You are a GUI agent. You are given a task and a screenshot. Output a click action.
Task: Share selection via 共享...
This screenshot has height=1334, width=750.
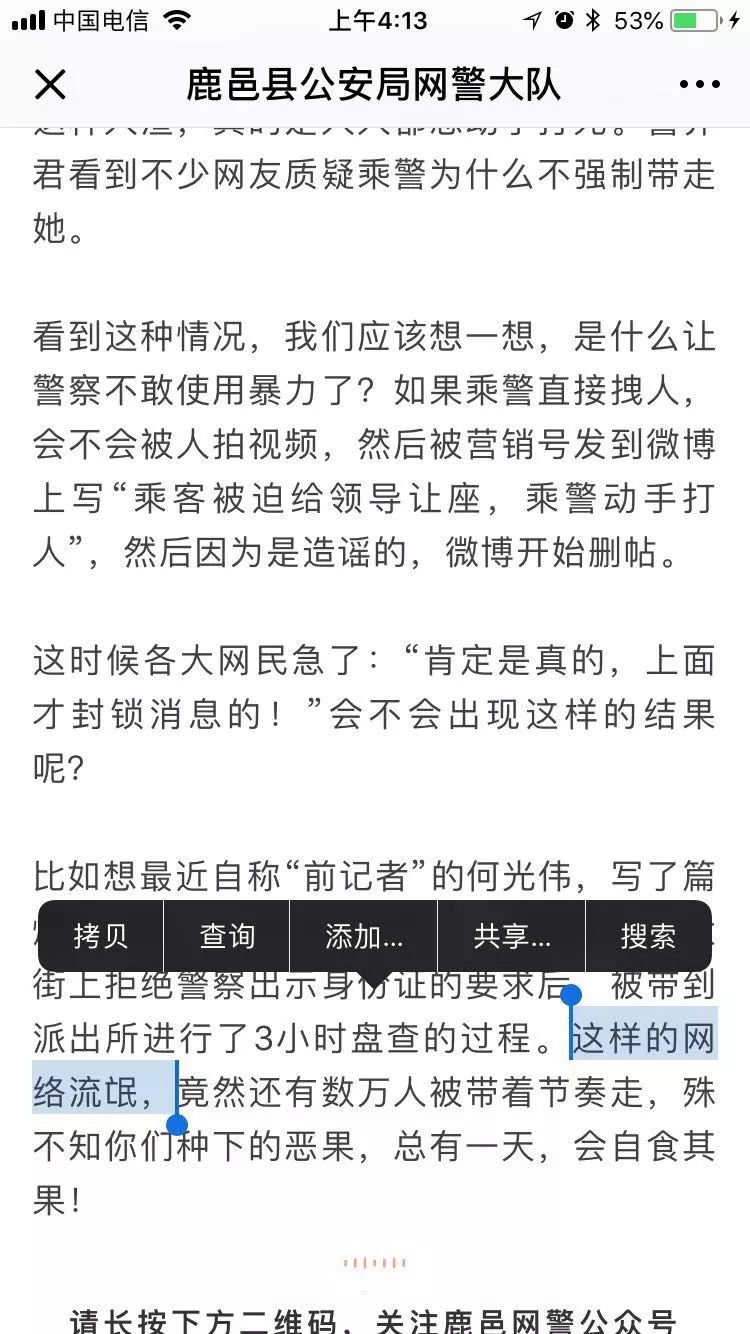pos(512,936)
